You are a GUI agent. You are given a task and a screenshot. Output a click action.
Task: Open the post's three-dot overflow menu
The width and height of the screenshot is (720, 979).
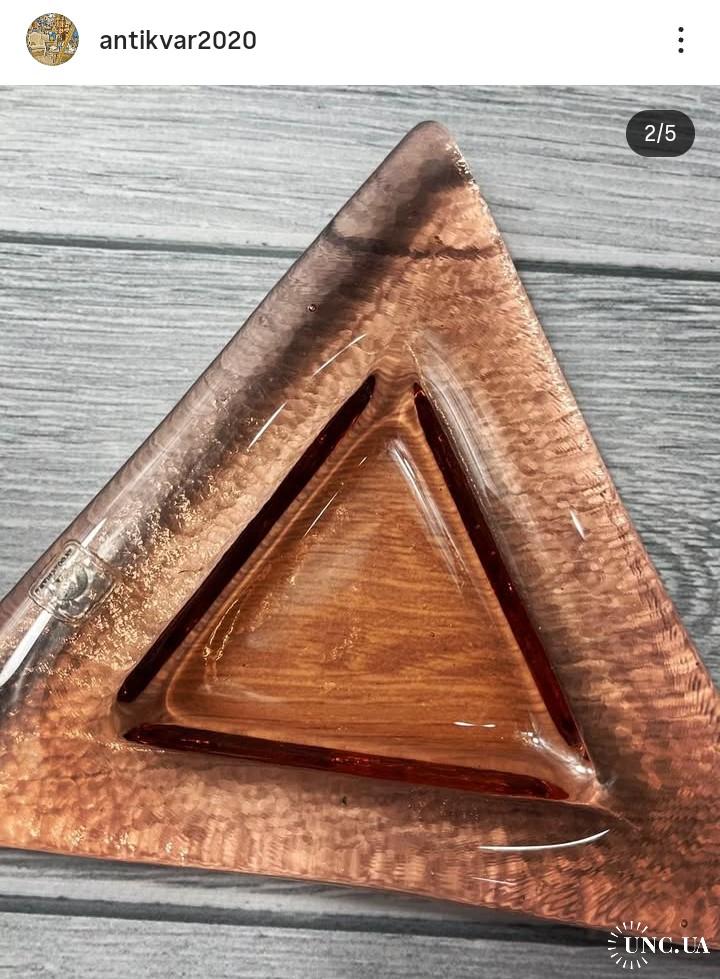click(680, 40)
